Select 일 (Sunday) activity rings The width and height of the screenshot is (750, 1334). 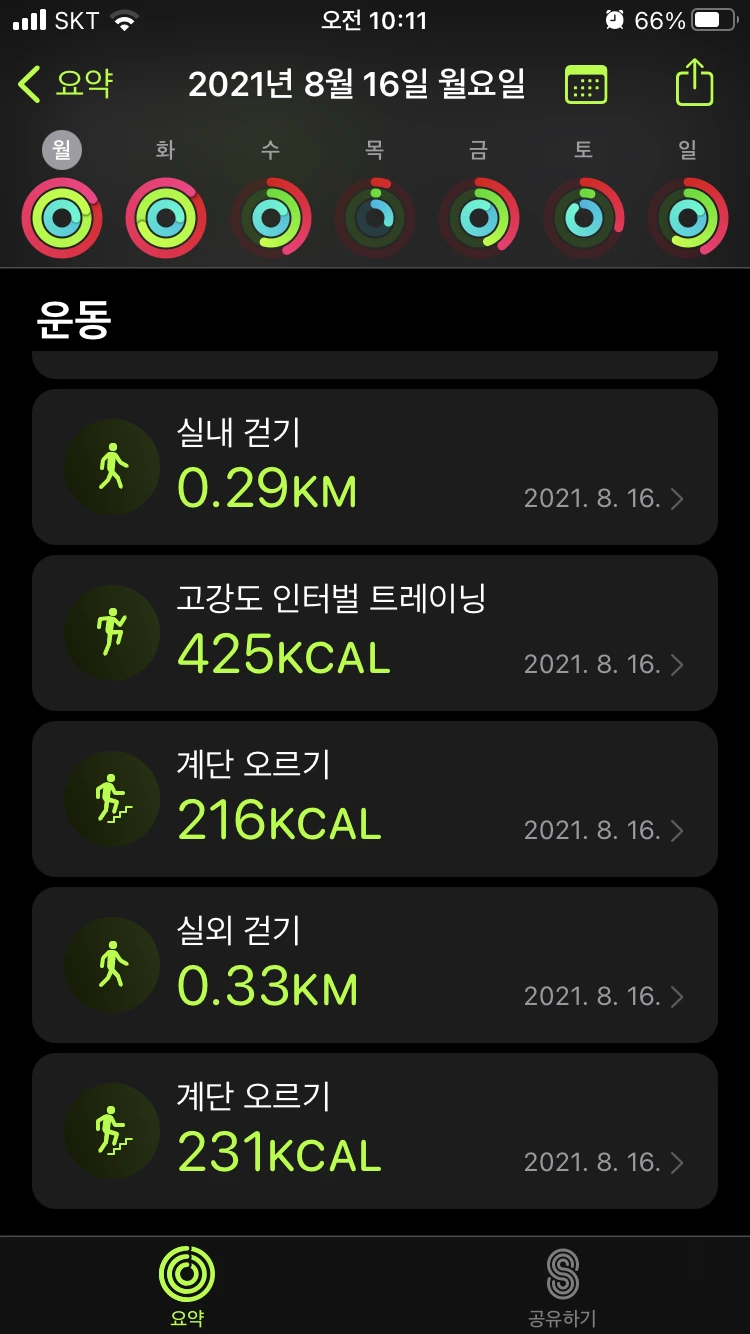tap(688, 217)
